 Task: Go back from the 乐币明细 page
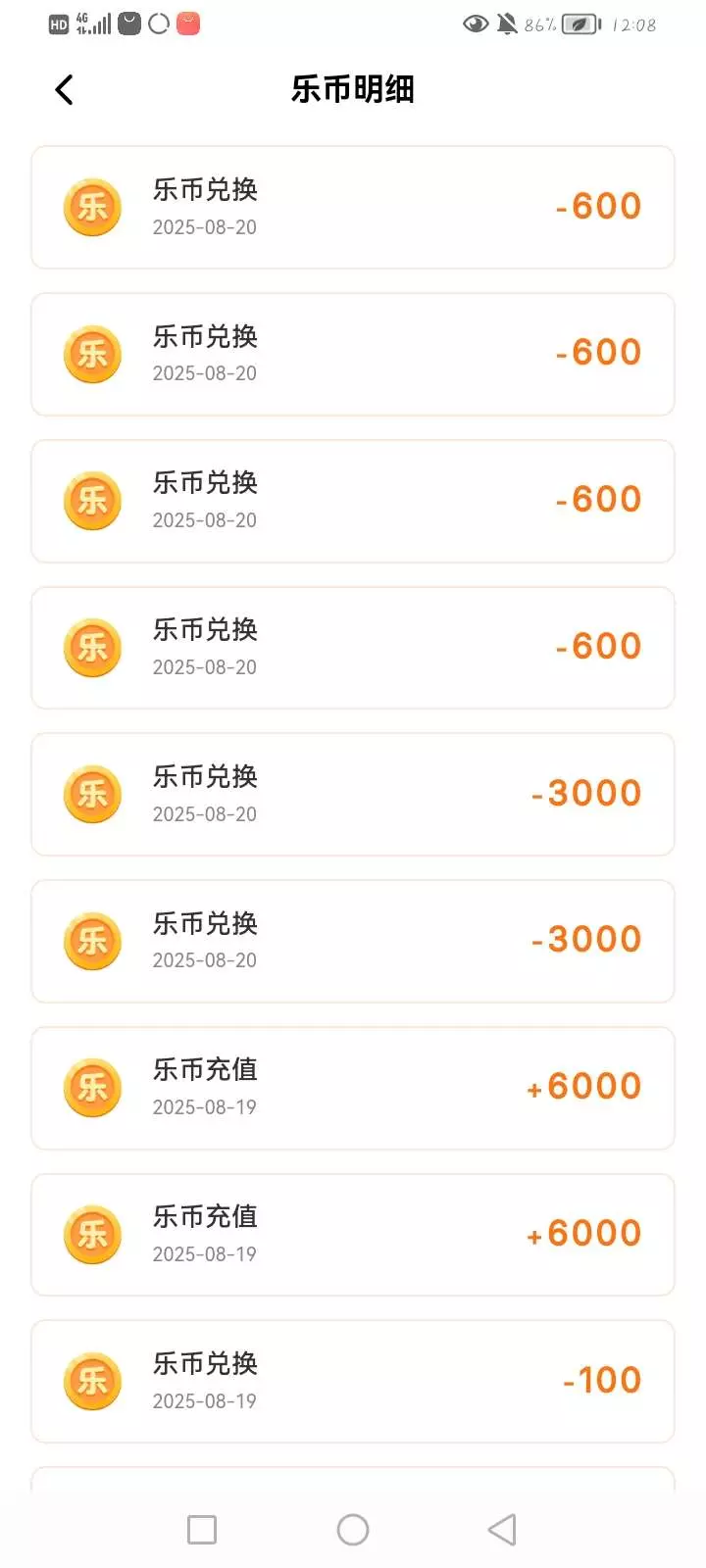pos(64,90)
